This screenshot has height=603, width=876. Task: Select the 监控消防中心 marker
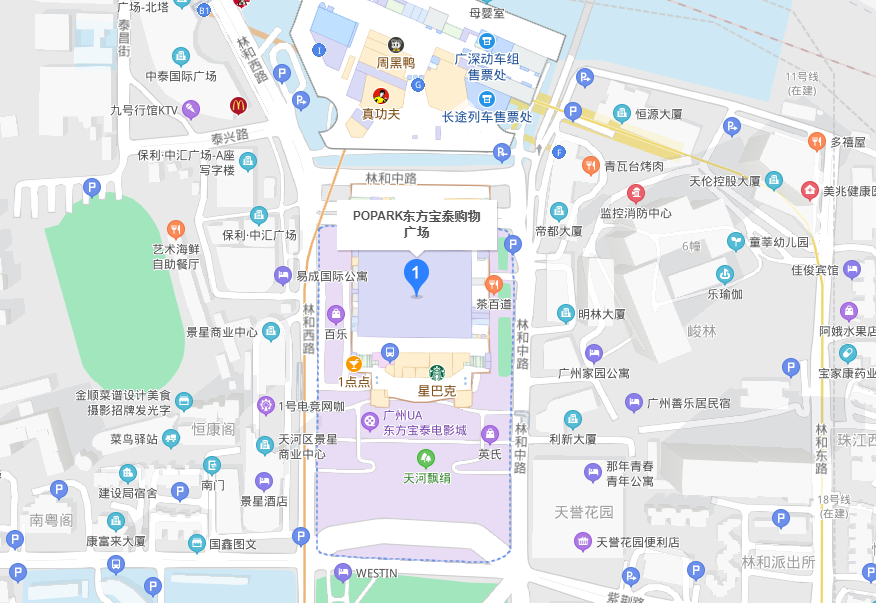point(635,194)
